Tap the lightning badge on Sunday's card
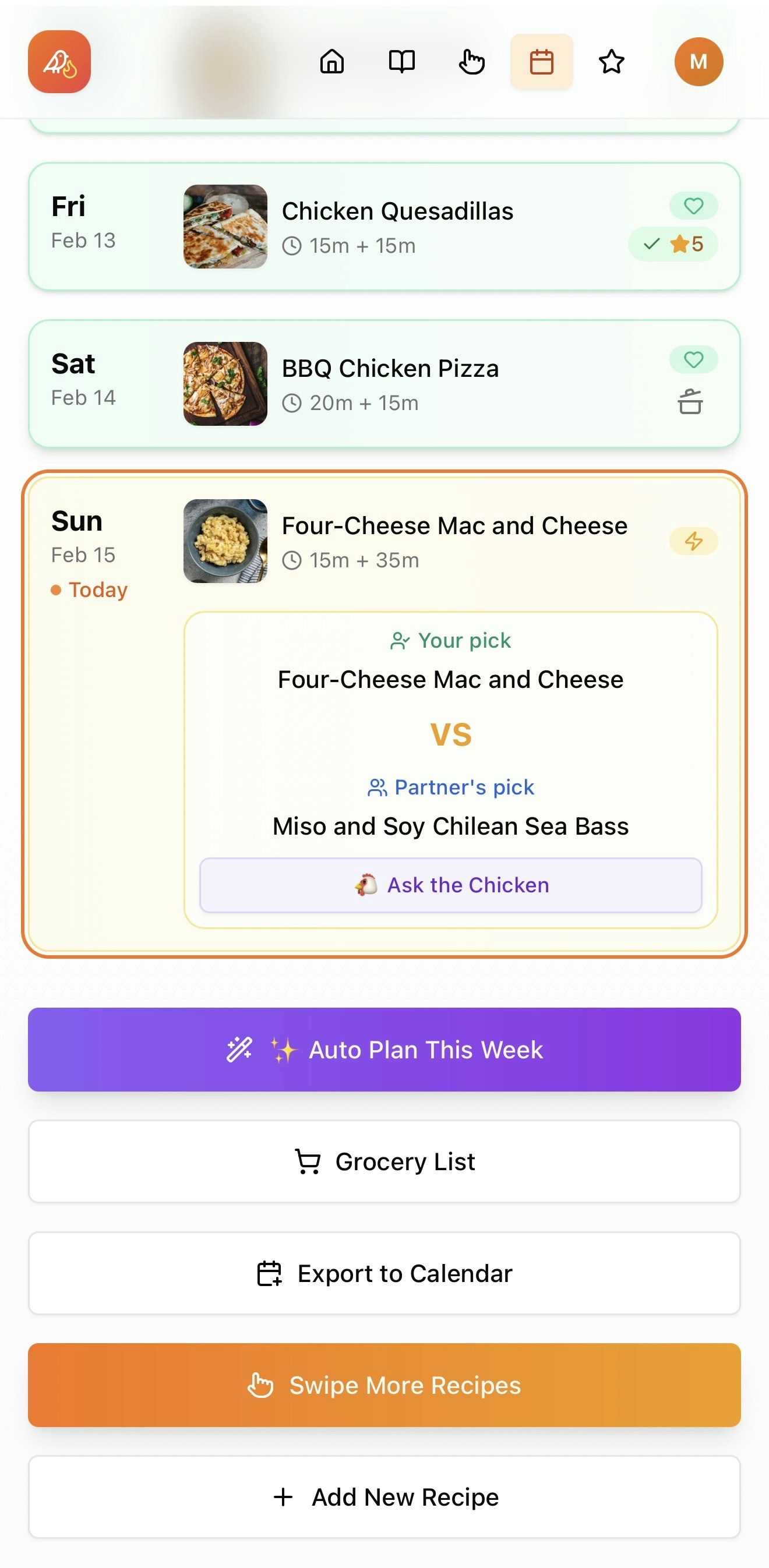 click(x=693, y=541)
